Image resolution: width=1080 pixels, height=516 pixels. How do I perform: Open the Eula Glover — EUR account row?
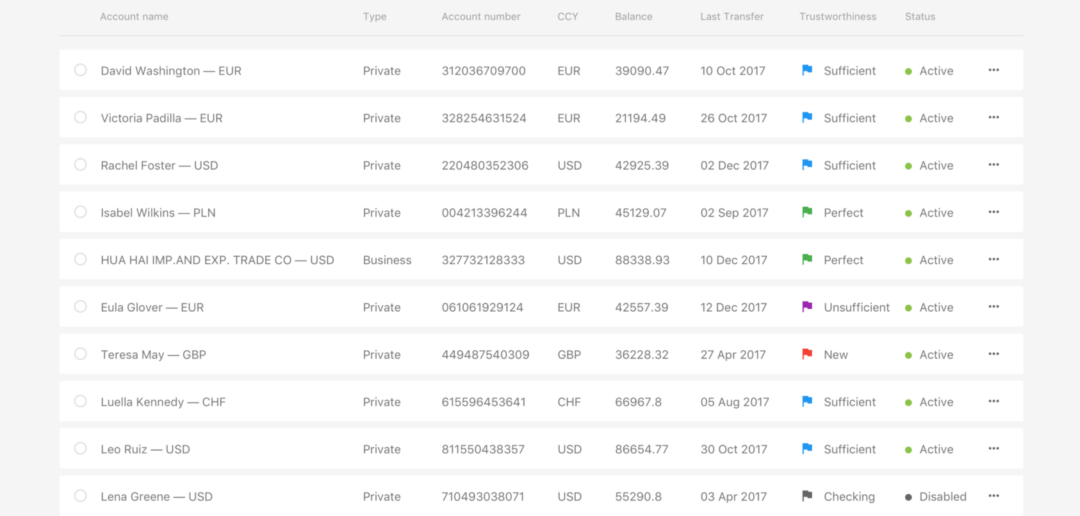pos(152,307)
